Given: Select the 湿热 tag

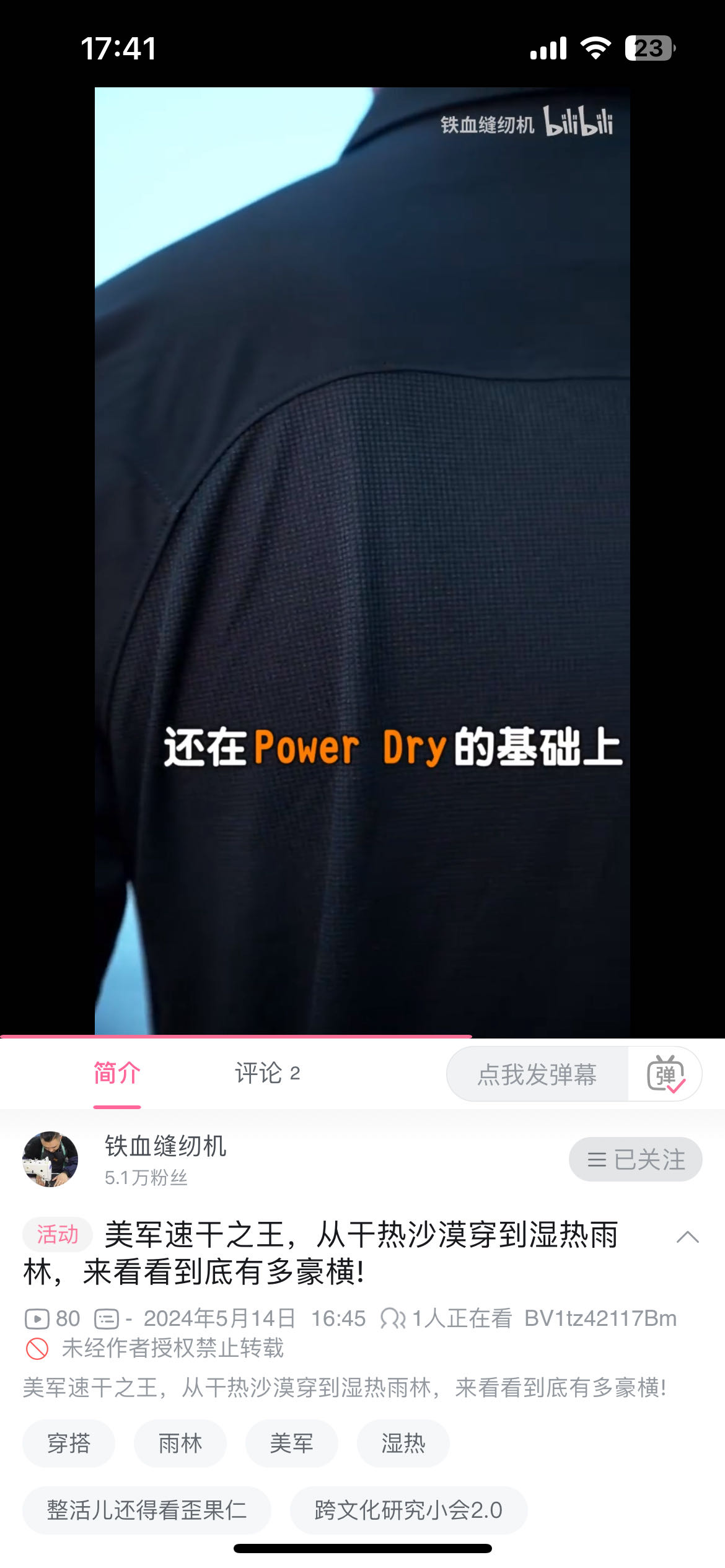Looking at the screenshot, I should coord(403,1444).
